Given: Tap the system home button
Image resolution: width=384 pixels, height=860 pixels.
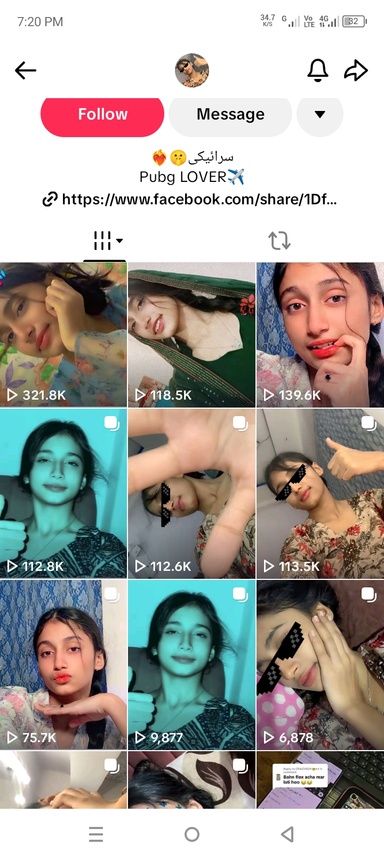Looking at the screenshot, I should click(191, 834).
